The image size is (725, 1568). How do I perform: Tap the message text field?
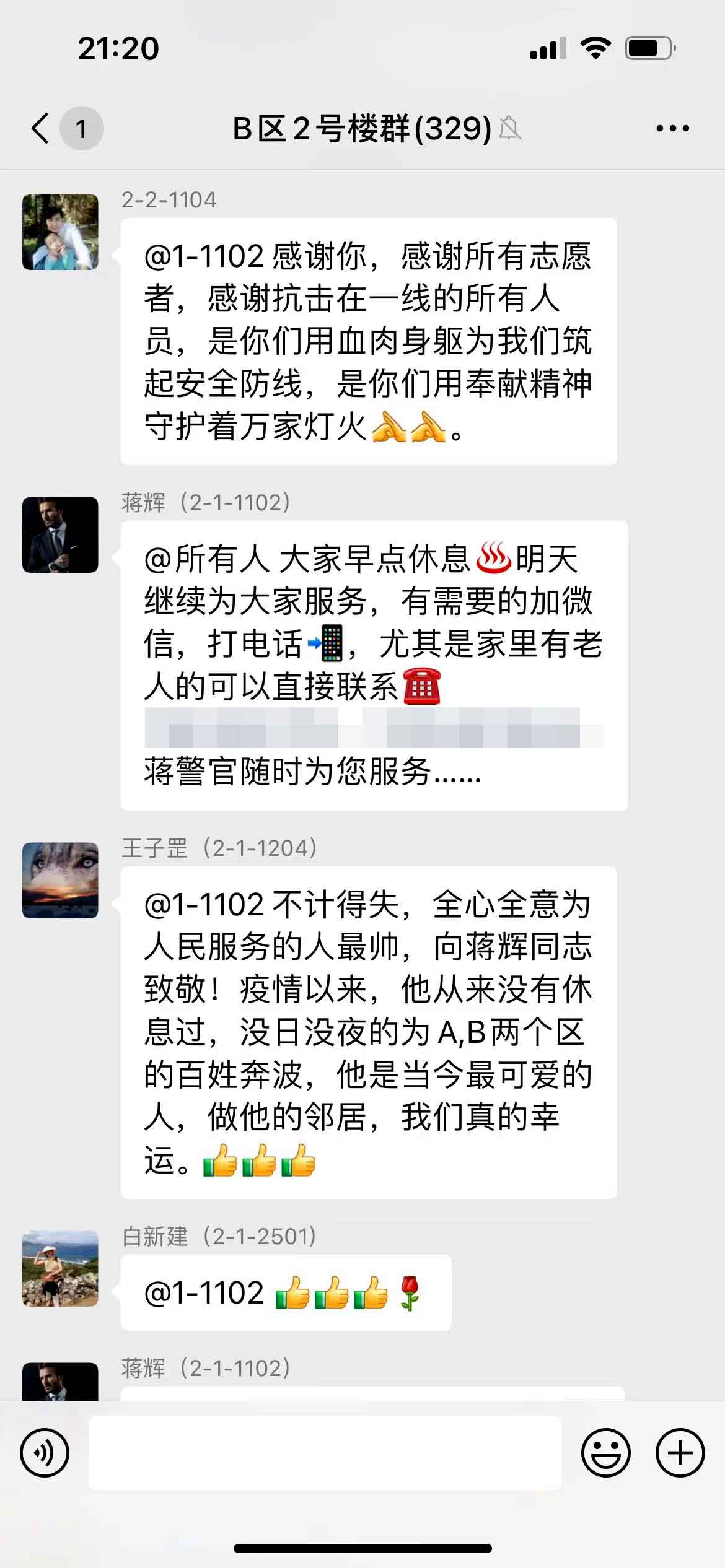click(325, 1452)
